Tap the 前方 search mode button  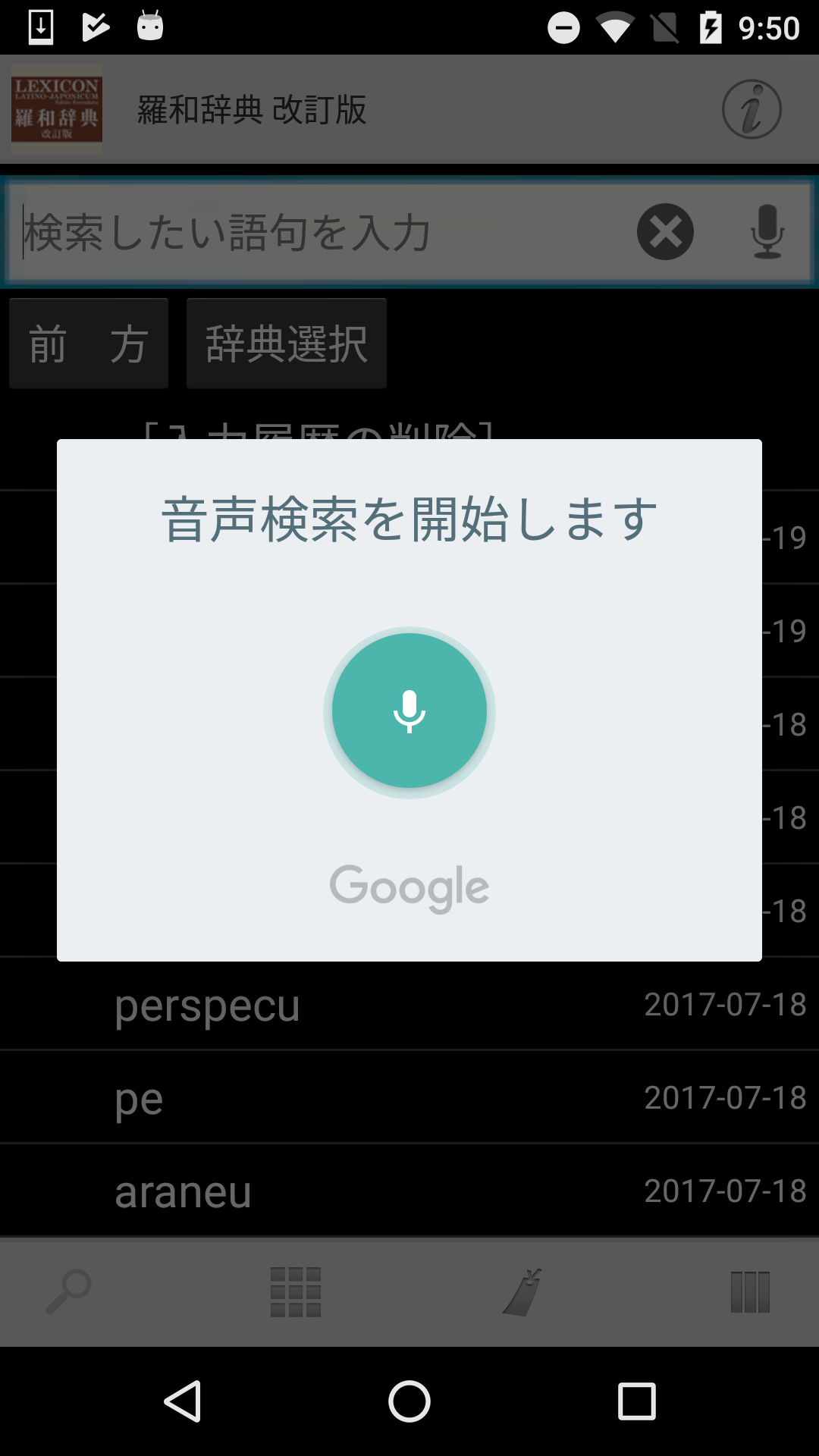pyautogui.click(x=89, y=344)
